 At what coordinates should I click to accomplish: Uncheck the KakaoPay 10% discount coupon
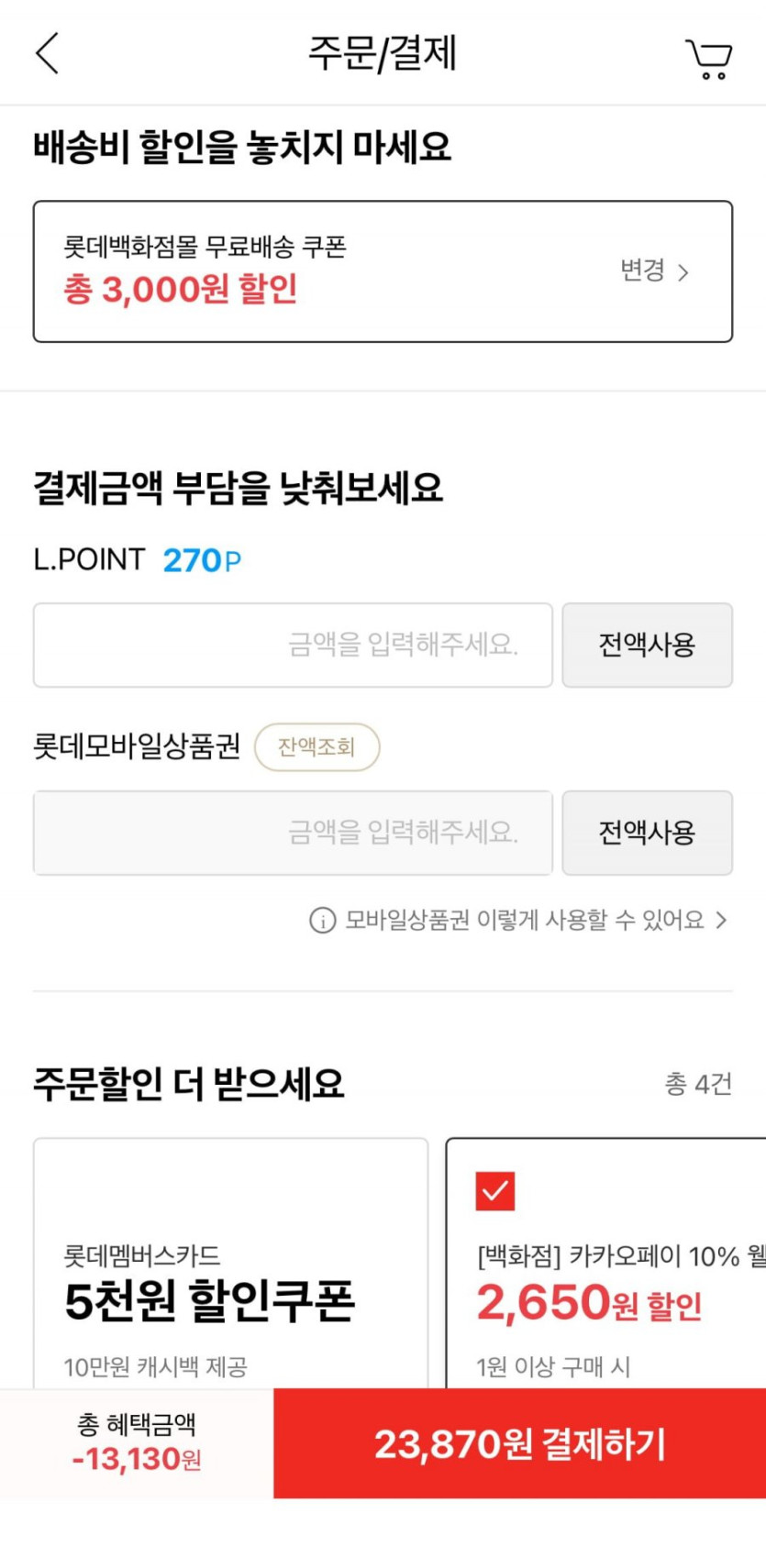pyautogui.click(x=495, y=1191)
